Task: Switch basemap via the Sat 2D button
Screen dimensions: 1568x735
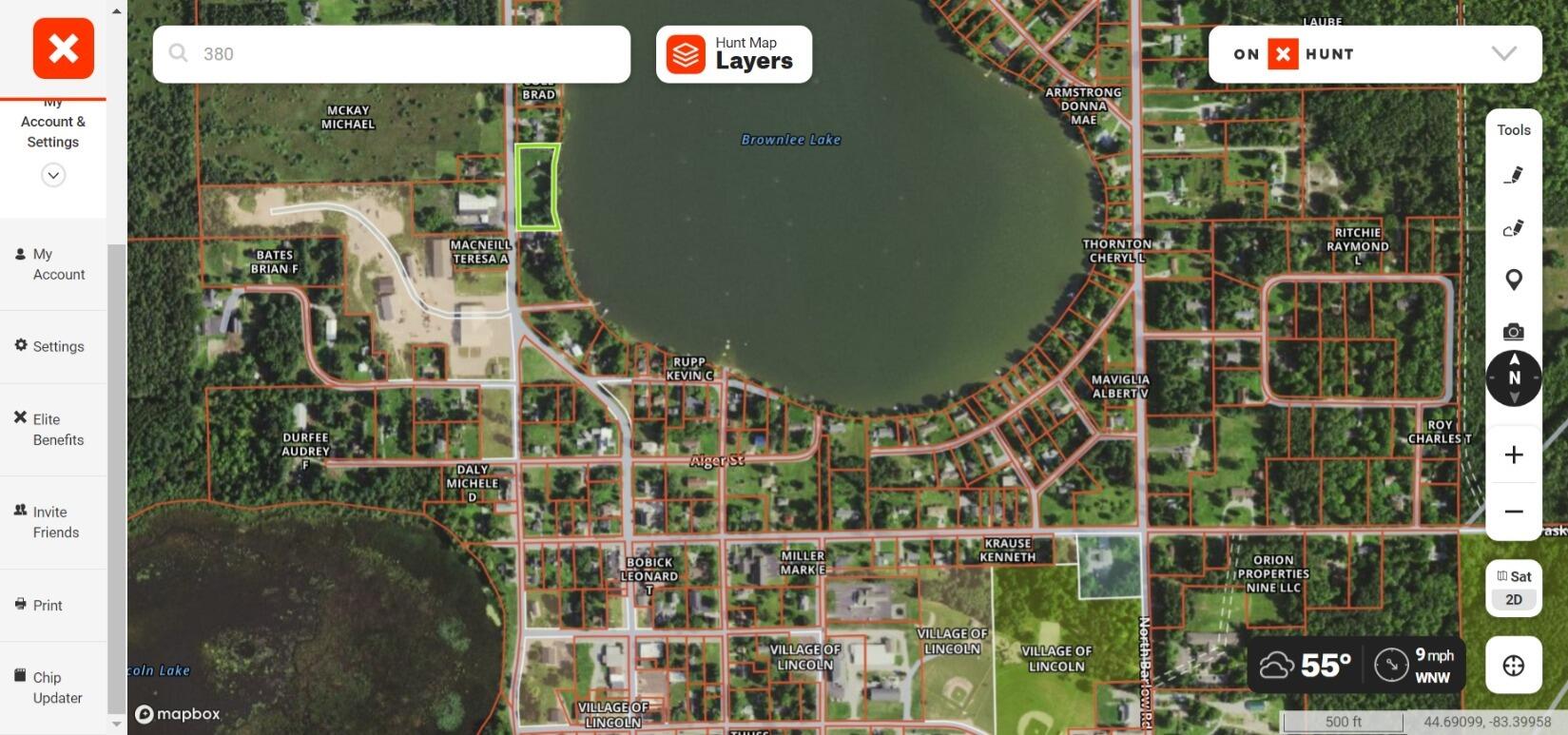Action: pos(1514,588)
